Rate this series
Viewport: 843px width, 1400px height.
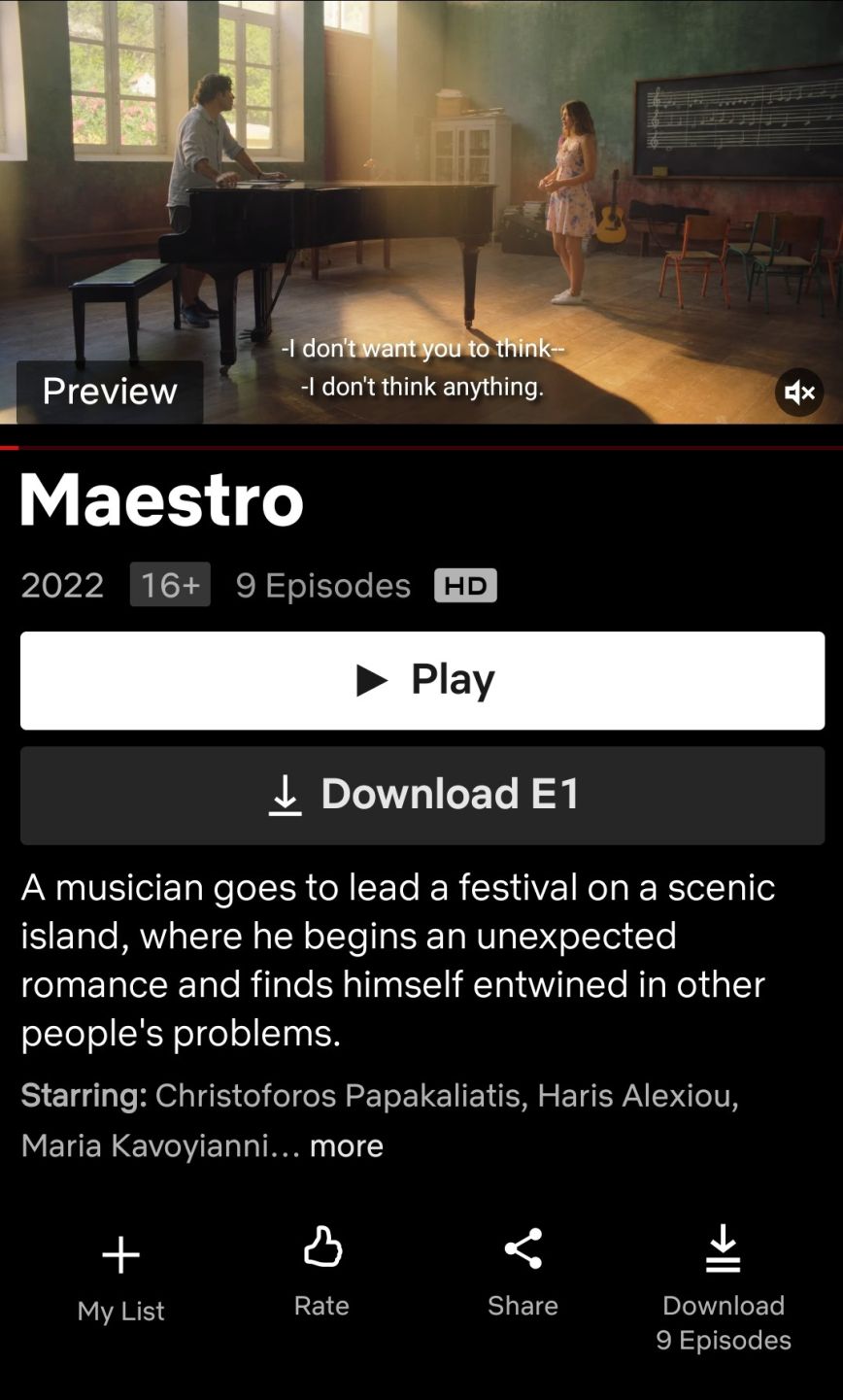pos(321,1271)
